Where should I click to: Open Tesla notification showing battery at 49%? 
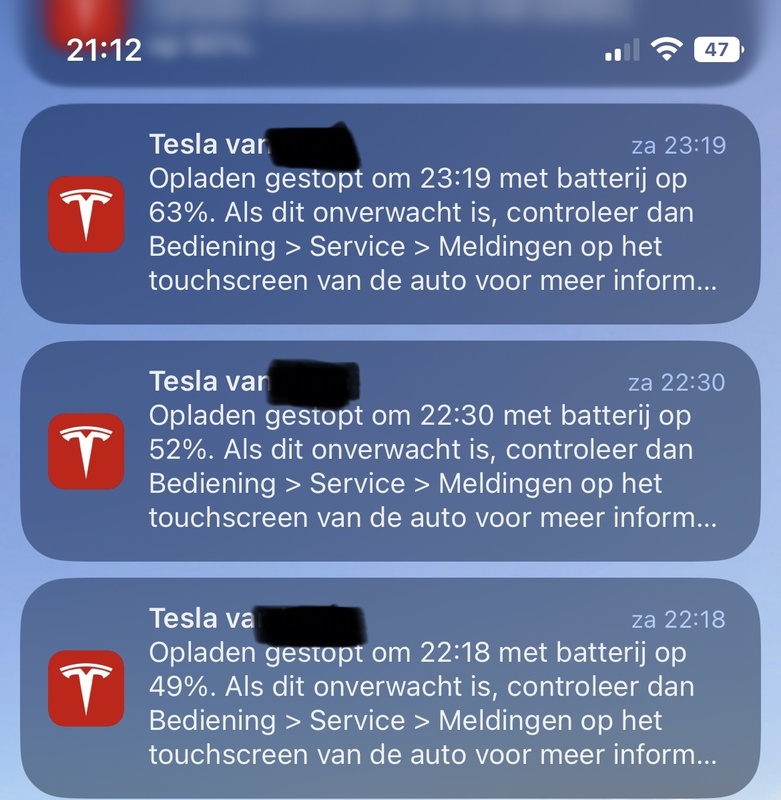pos(390,688)
